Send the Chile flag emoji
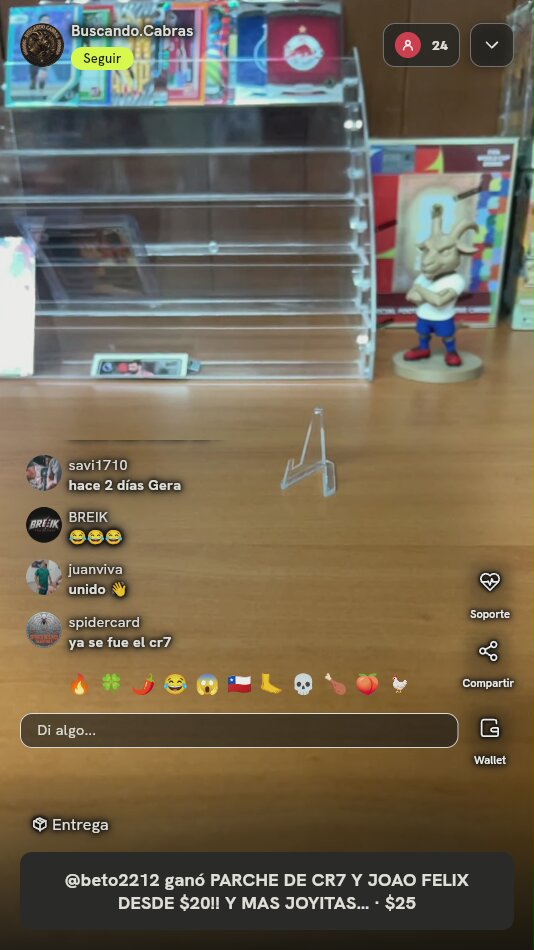This screenshot has height=950, width=534. click(x=239, y=684)
